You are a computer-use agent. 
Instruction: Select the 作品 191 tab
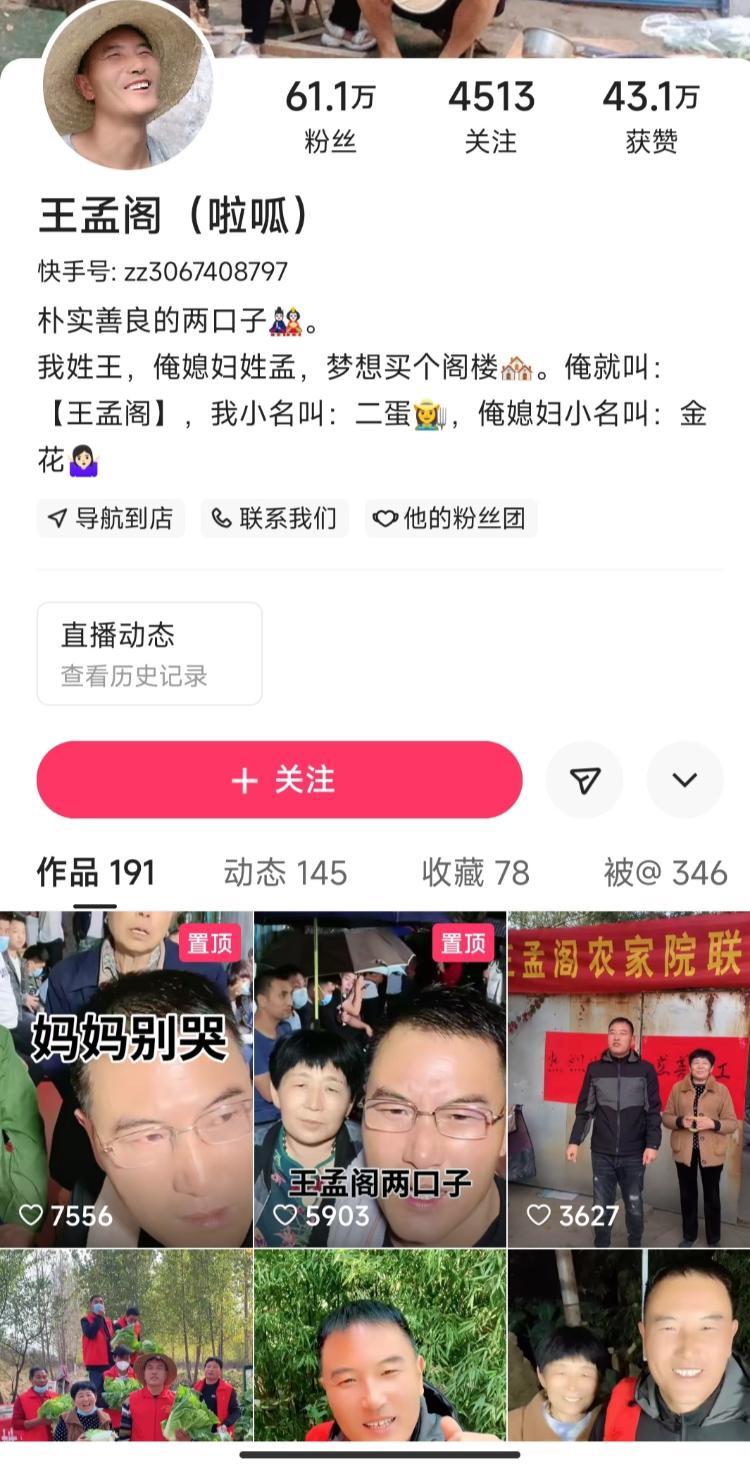96,873
